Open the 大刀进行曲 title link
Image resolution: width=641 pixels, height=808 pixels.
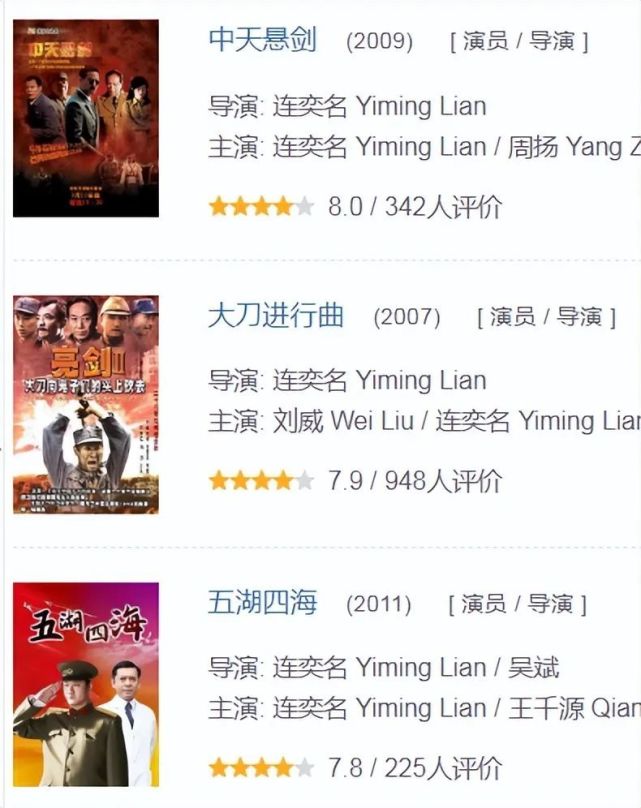pyautogui.click(x=276, y=316)
